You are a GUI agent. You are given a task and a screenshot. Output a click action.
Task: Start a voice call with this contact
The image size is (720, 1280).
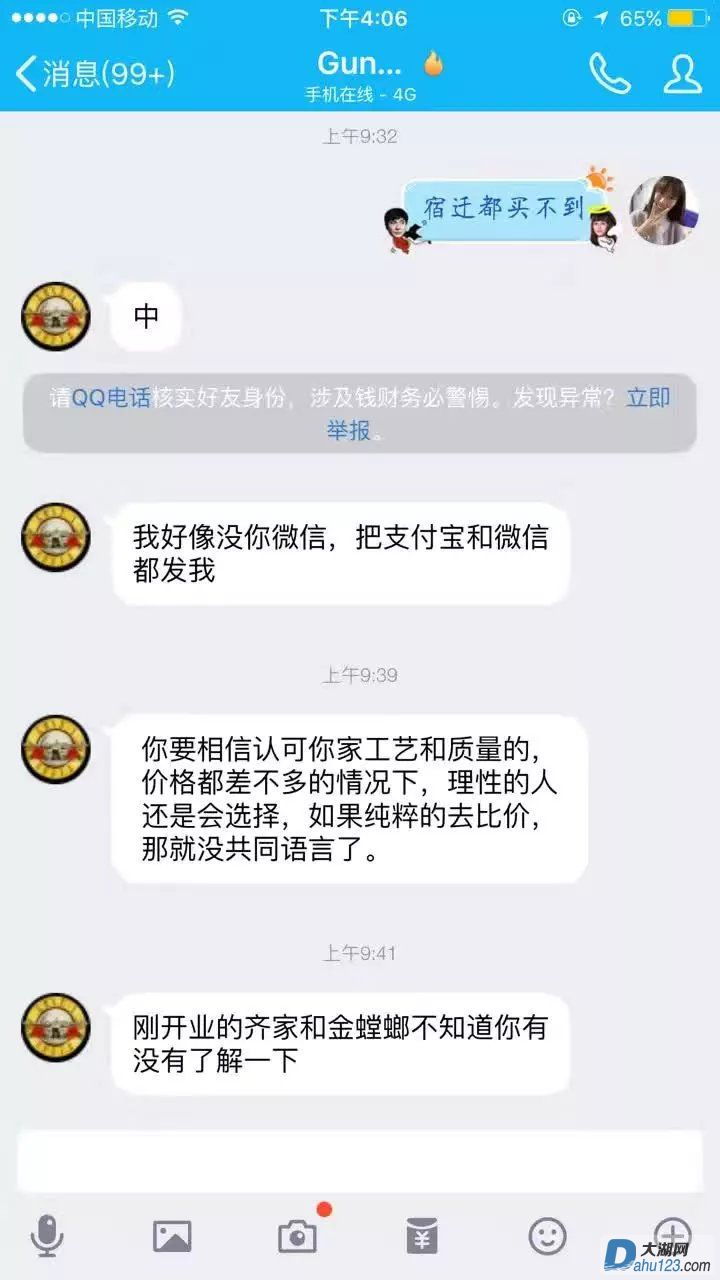609,73
